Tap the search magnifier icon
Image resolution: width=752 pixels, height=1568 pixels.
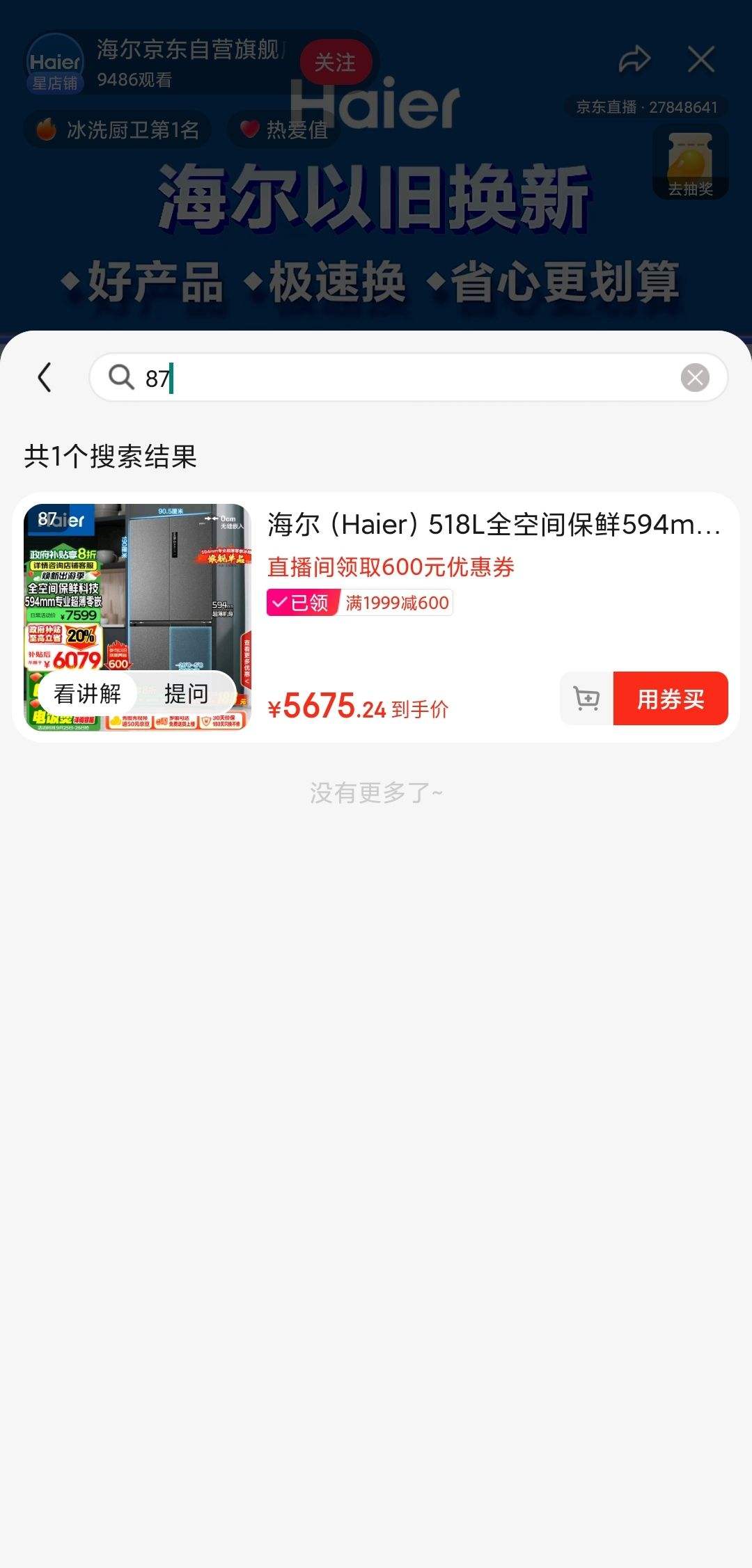[121, 377]
